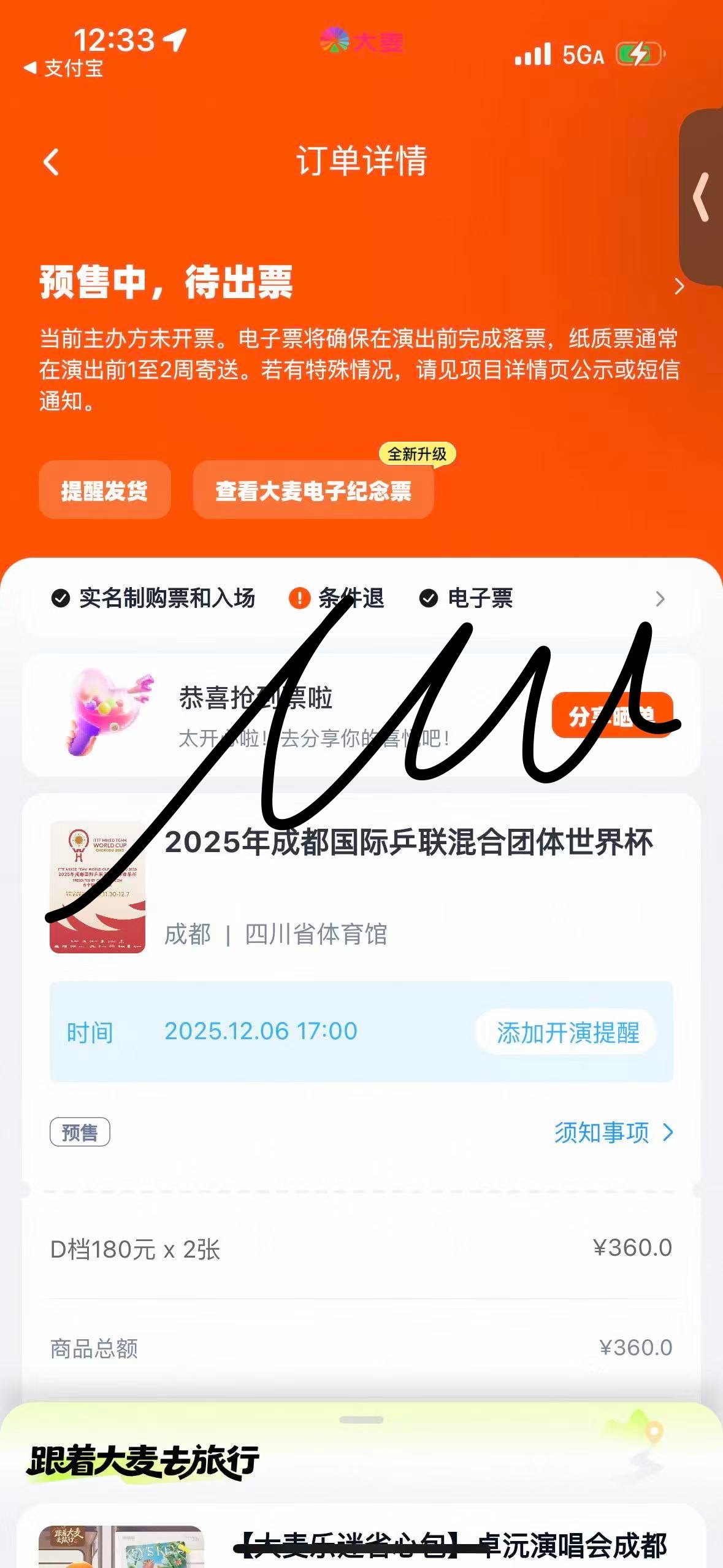
Task: Expand the ticket policy row chevron
Action: [659, 599]
